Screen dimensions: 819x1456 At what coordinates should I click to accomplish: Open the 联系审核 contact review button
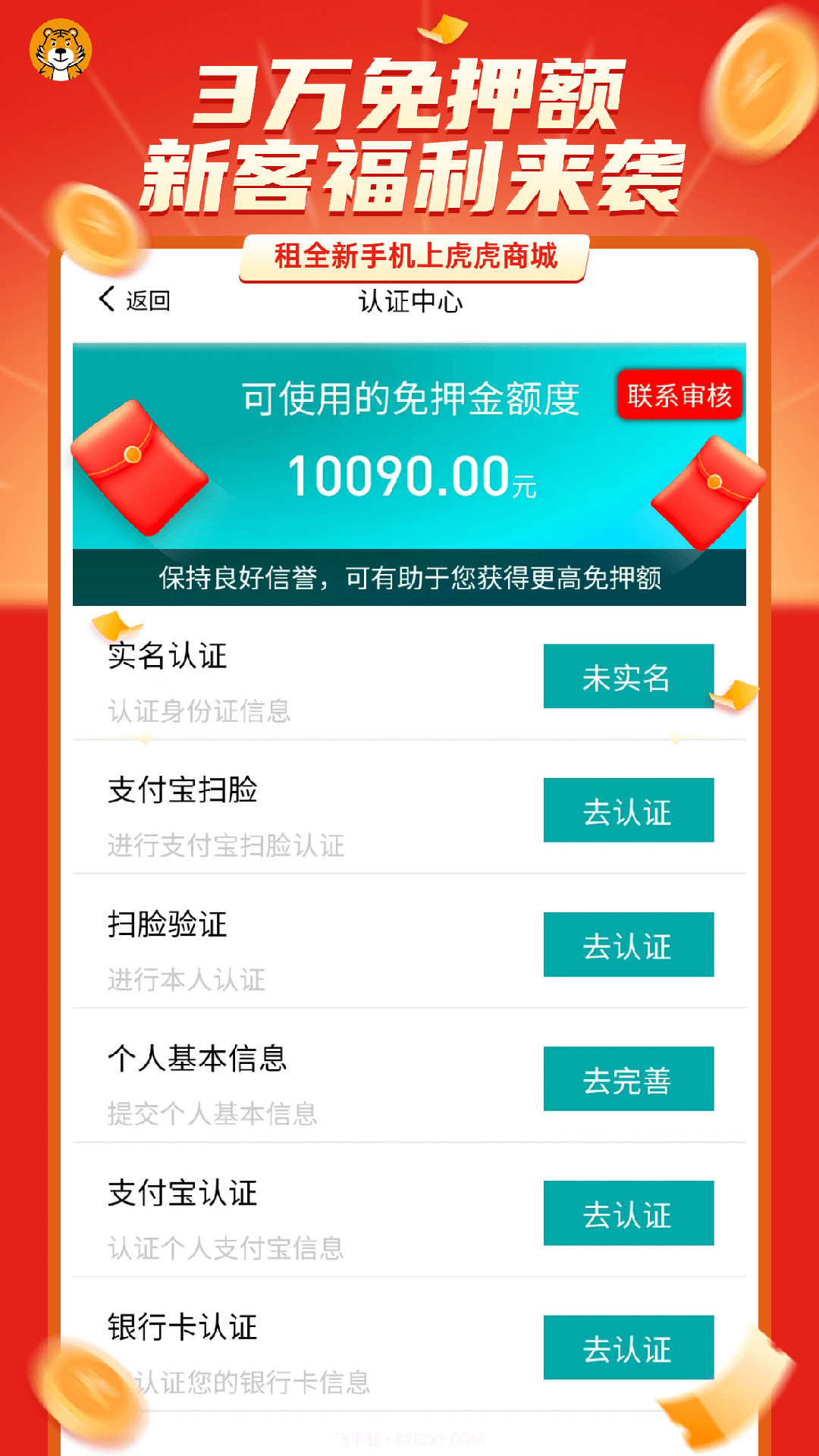point(680,395)
